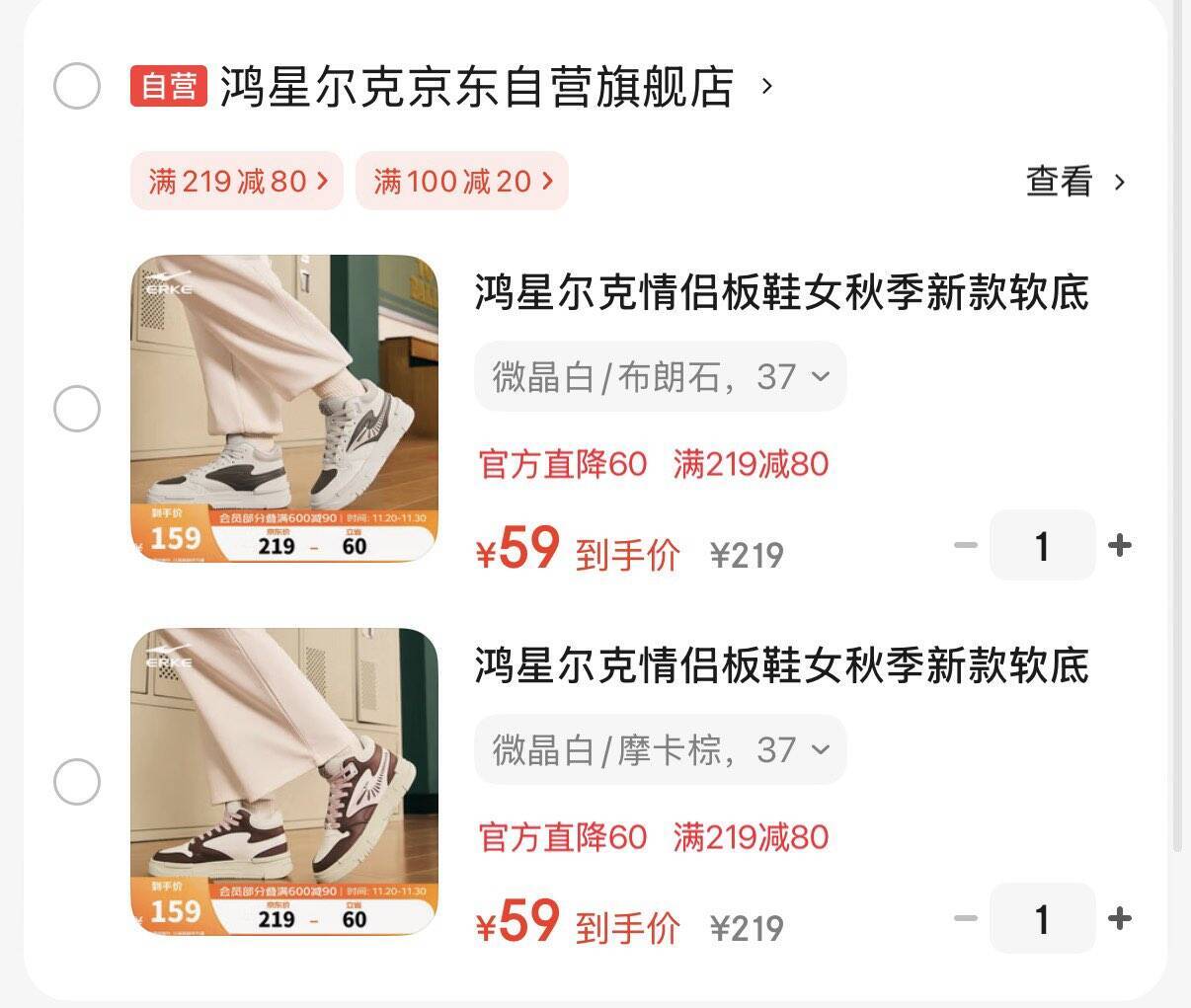The image size is (1191, 1008).
Task: Change the 微晶白/摩卡棕, 37 variant
Action: pos(660,749)
